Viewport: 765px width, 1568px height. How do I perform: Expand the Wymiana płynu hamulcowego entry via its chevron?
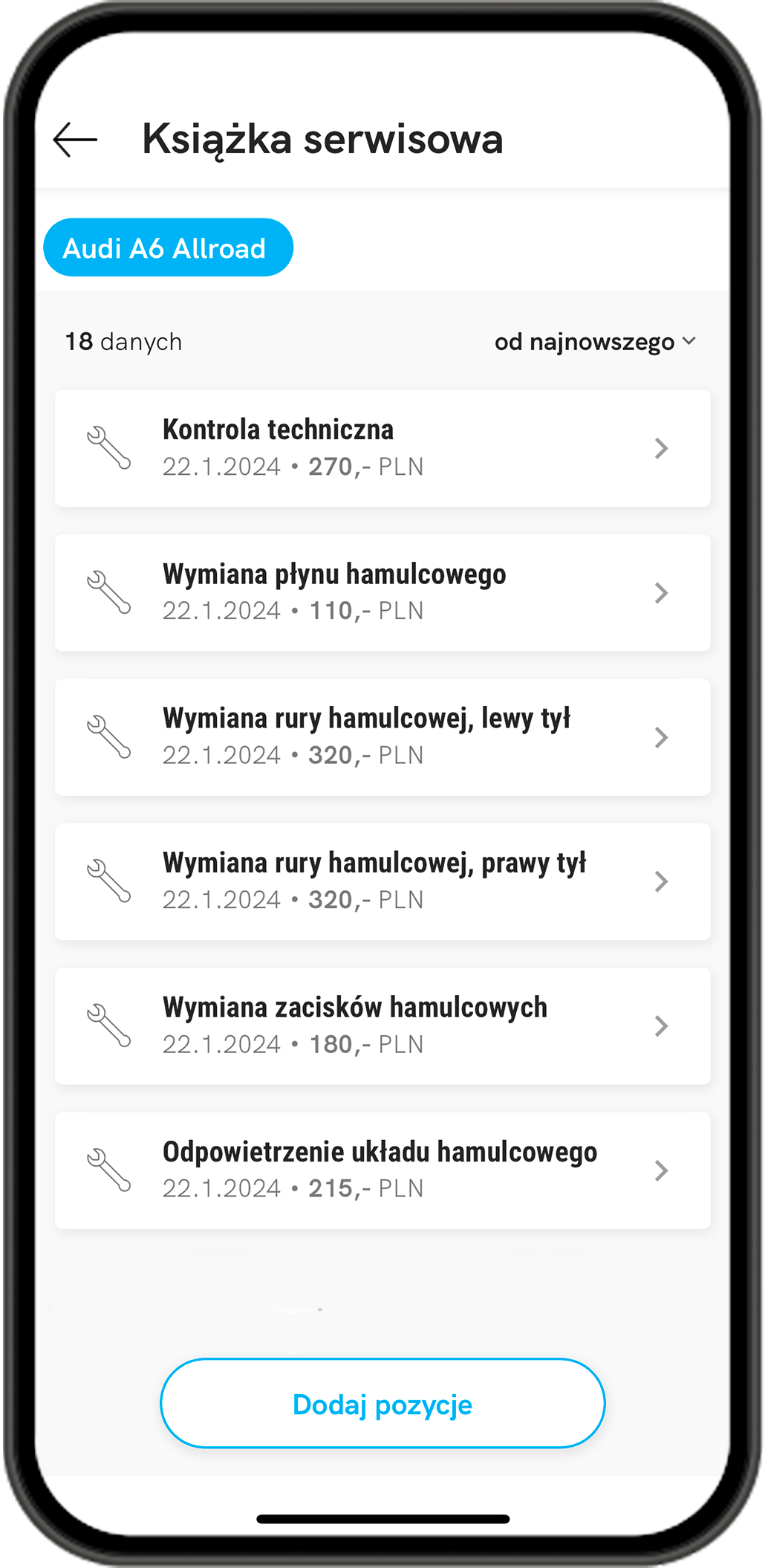[x=662, y=594]
